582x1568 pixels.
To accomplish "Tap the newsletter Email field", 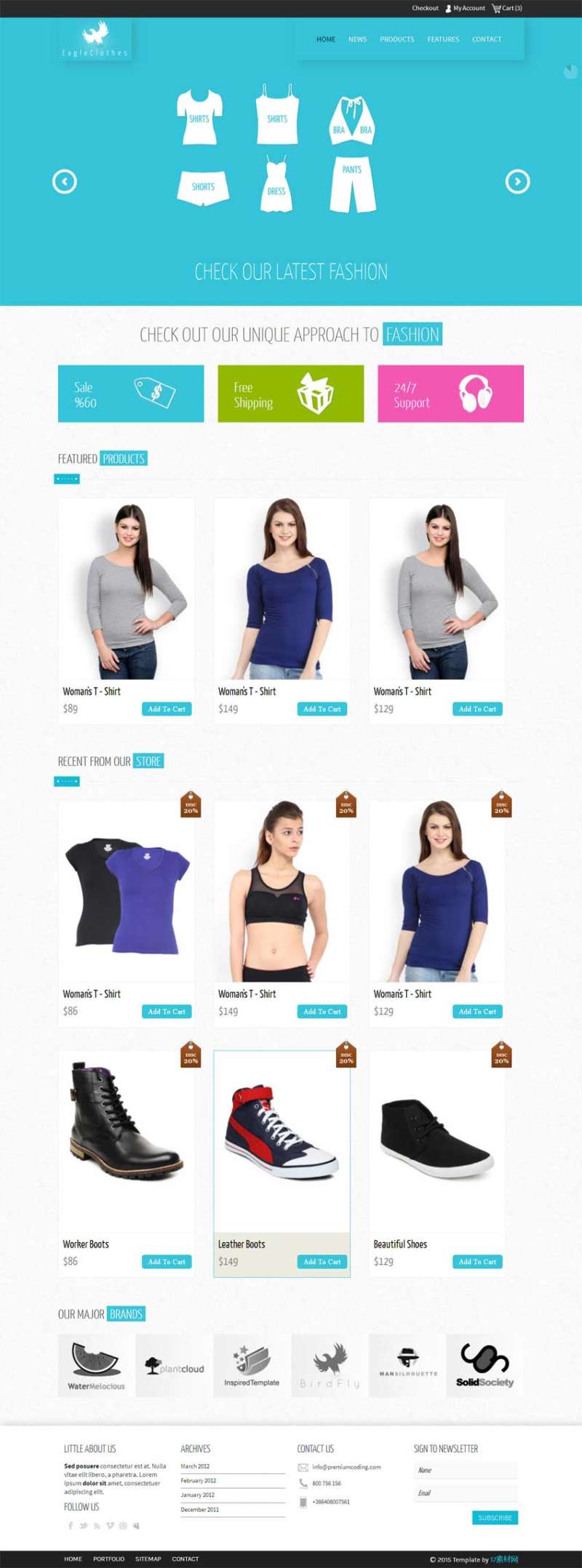I will pos(466,1493).
